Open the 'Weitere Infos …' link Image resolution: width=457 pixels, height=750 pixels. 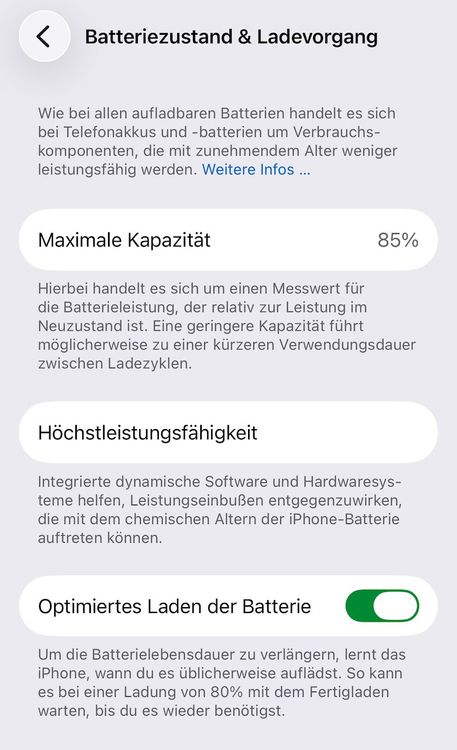coord(256,170)
